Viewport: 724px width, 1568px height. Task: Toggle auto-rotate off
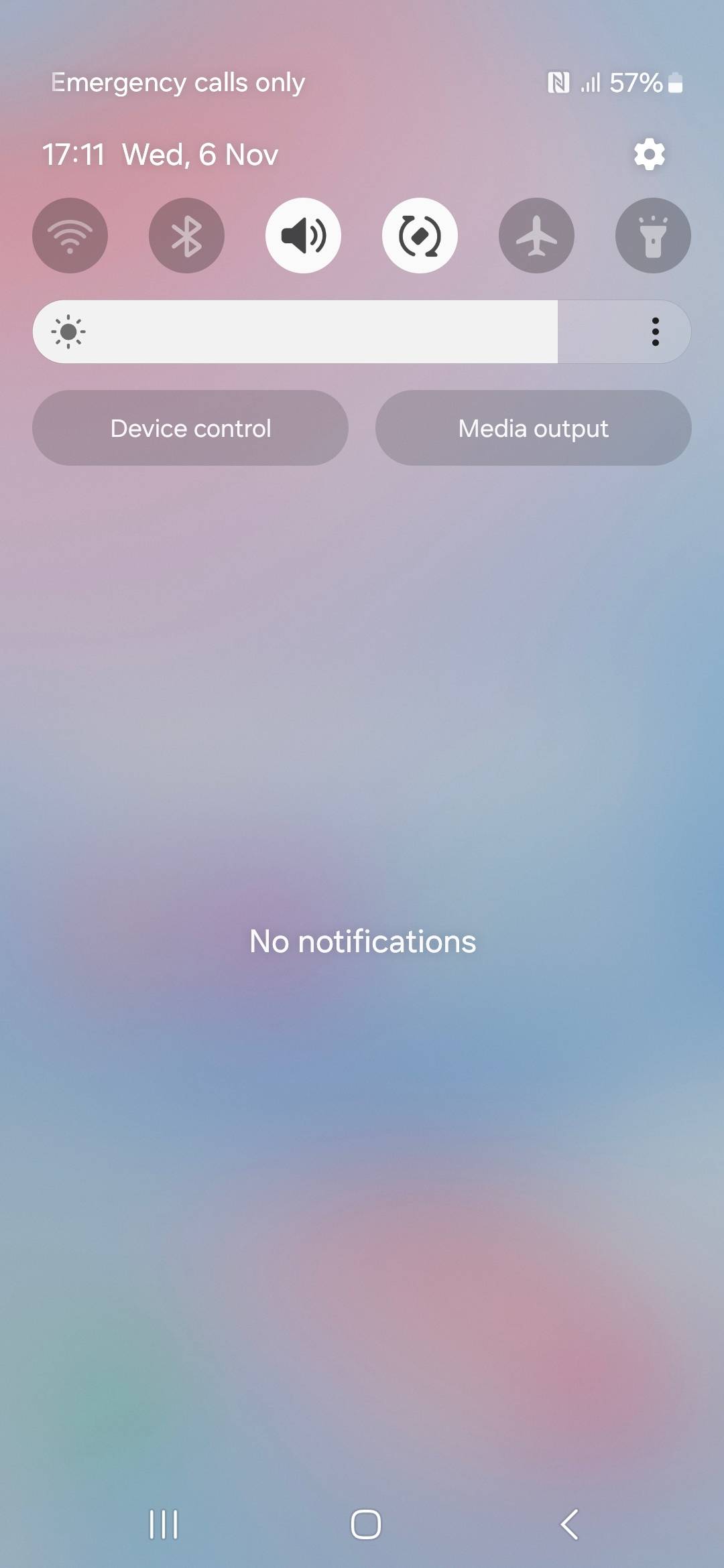point(420,235)
